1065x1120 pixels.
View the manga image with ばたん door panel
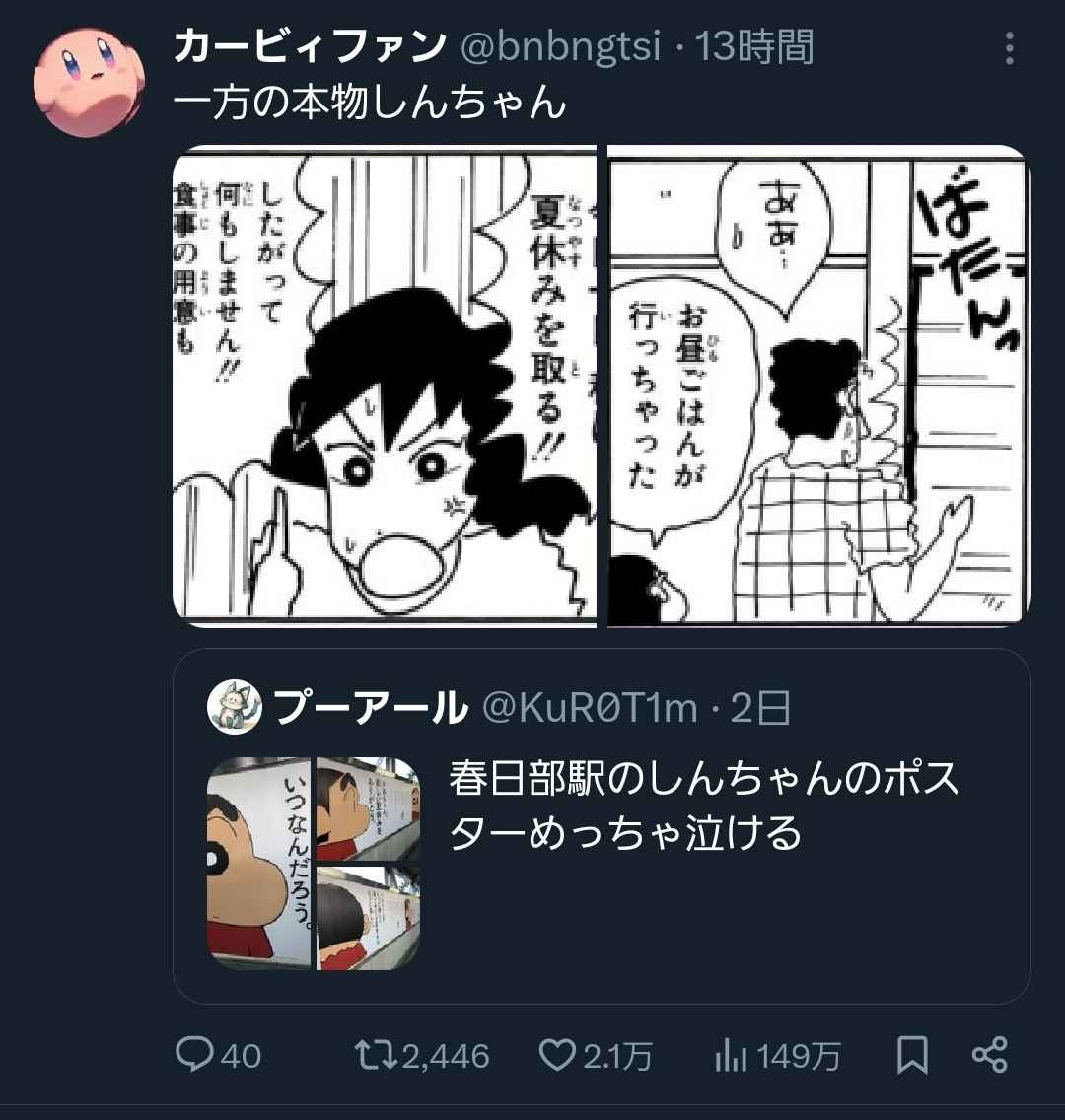click(x=818, y=385)
